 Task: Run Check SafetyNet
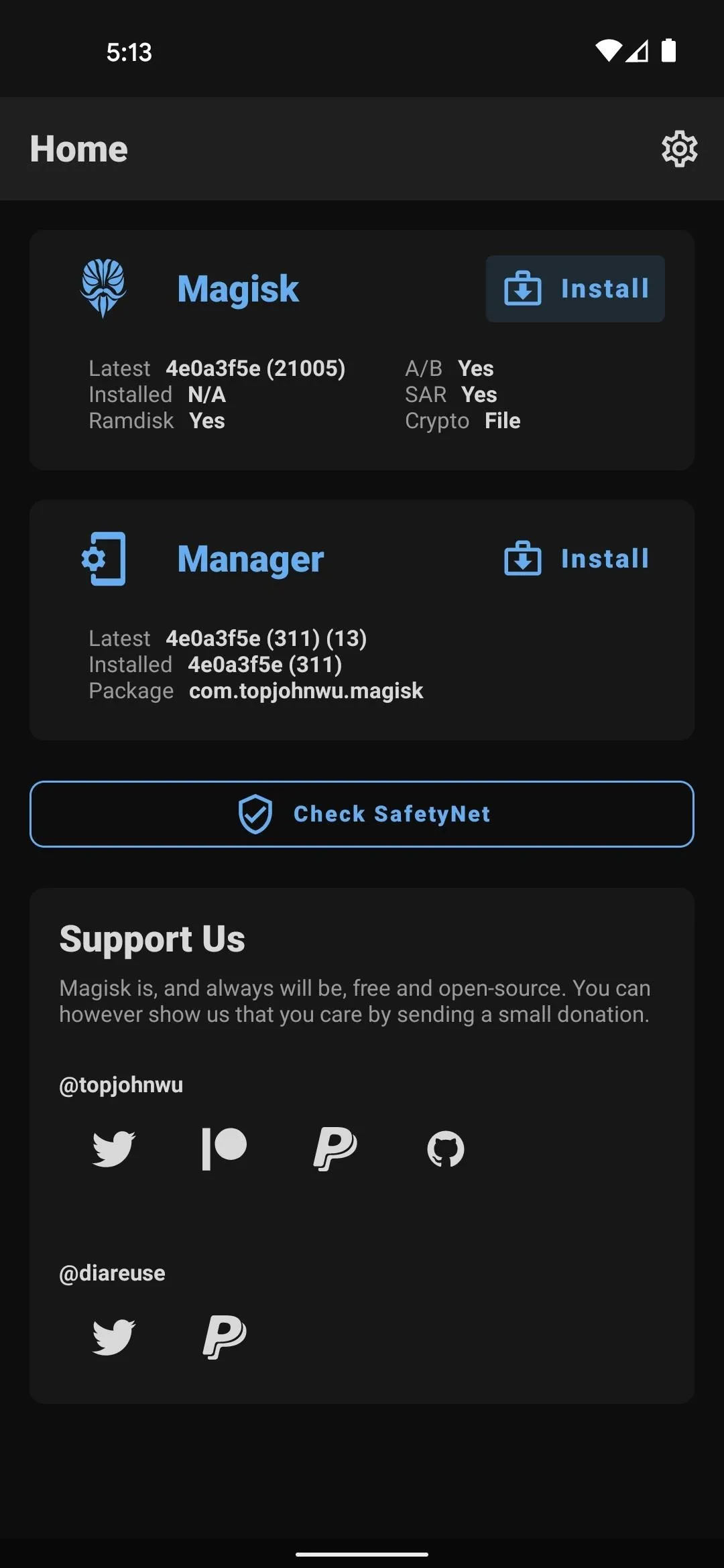pos(362,814)
